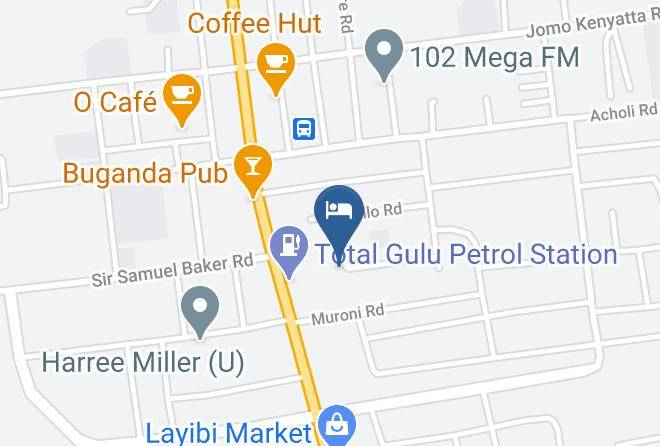
Task: Open the dark blue hotel bed pin
Action: click(339, 221)
